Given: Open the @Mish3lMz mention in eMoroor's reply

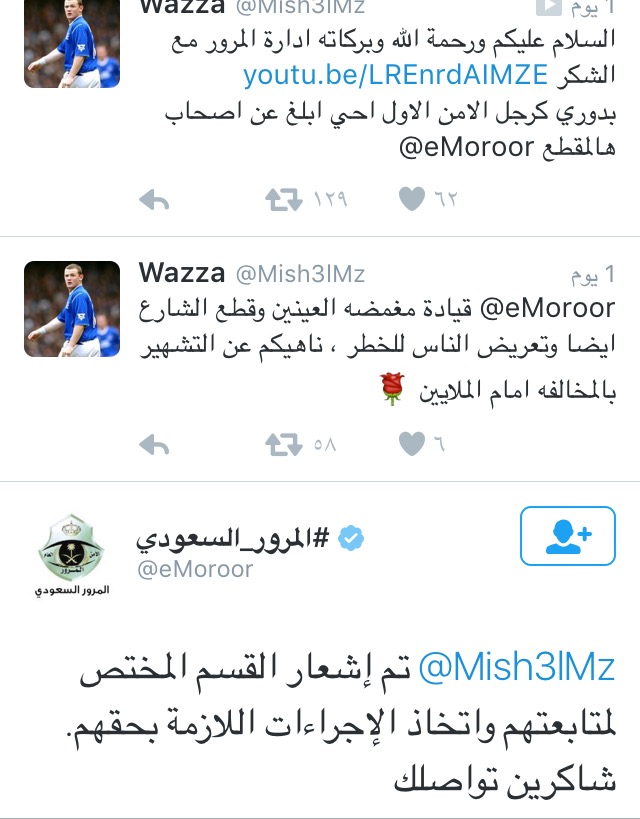Looking at the screenshot, I should 517,668.
